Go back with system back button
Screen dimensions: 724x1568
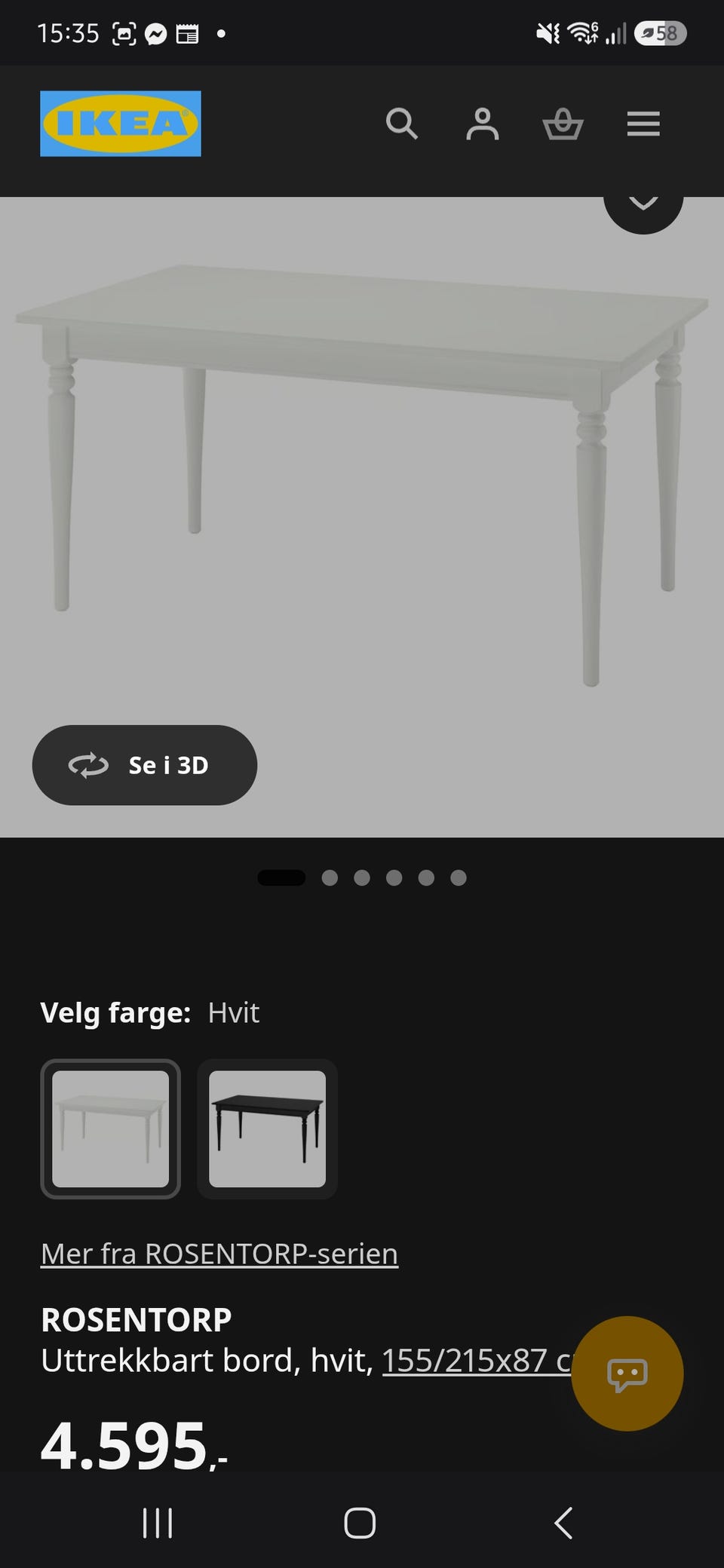563,1523
